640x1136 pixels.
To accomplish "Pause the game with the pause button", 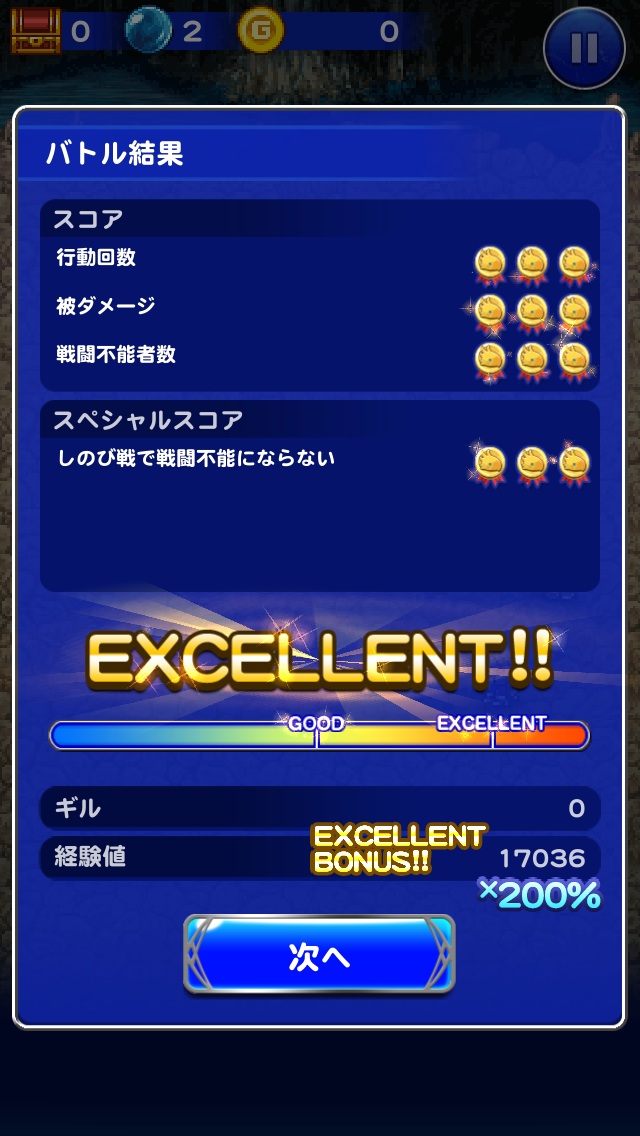I will point(585,47).
